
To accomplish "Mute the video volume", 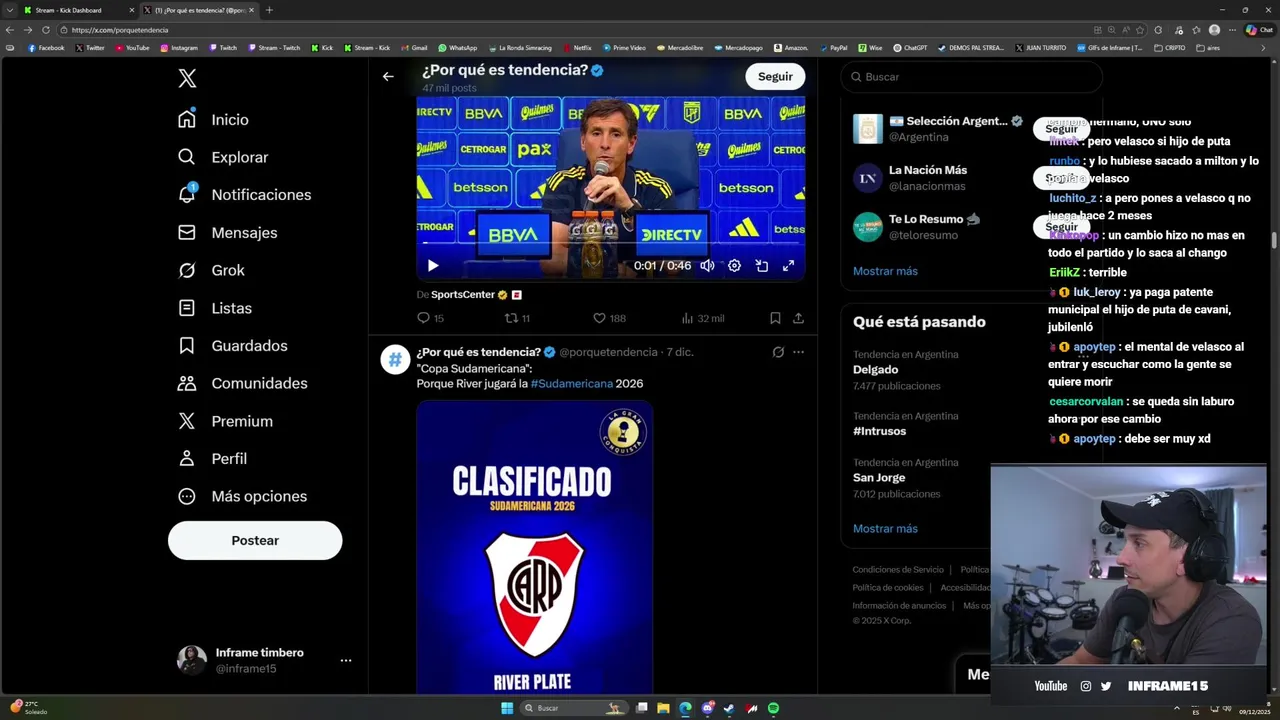I will pos(707,266).
